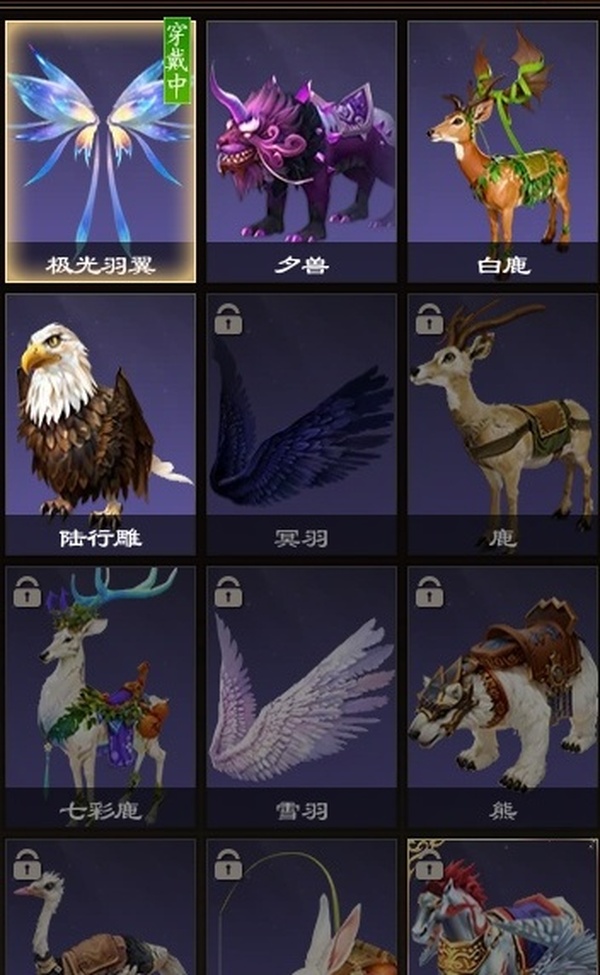The height and width of the screenshot is (975, 600).
Task: Open the locked rabbit mount tile
Action: pos(301,908)
